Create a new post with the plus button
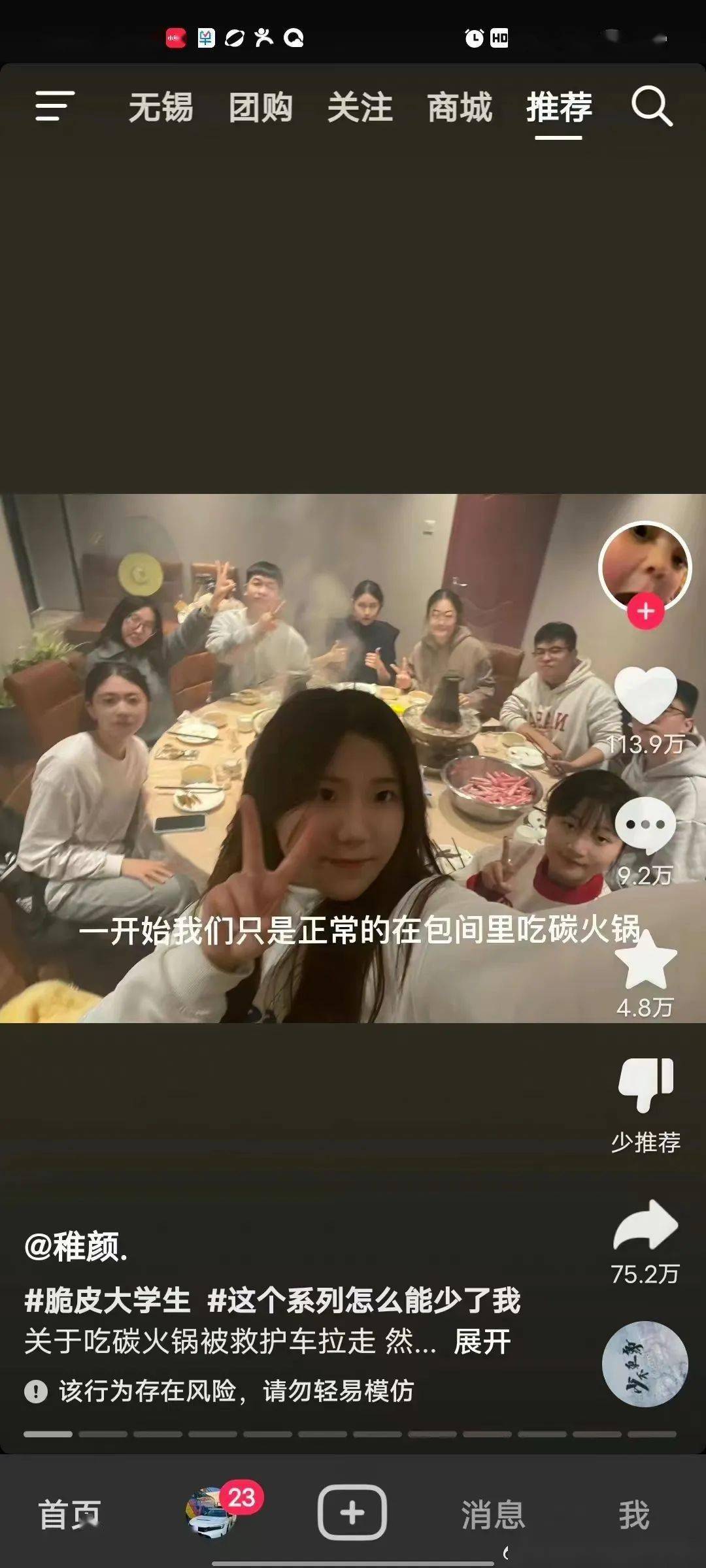The height and width of the screenshot is (1568, 706). (352, 1512)
